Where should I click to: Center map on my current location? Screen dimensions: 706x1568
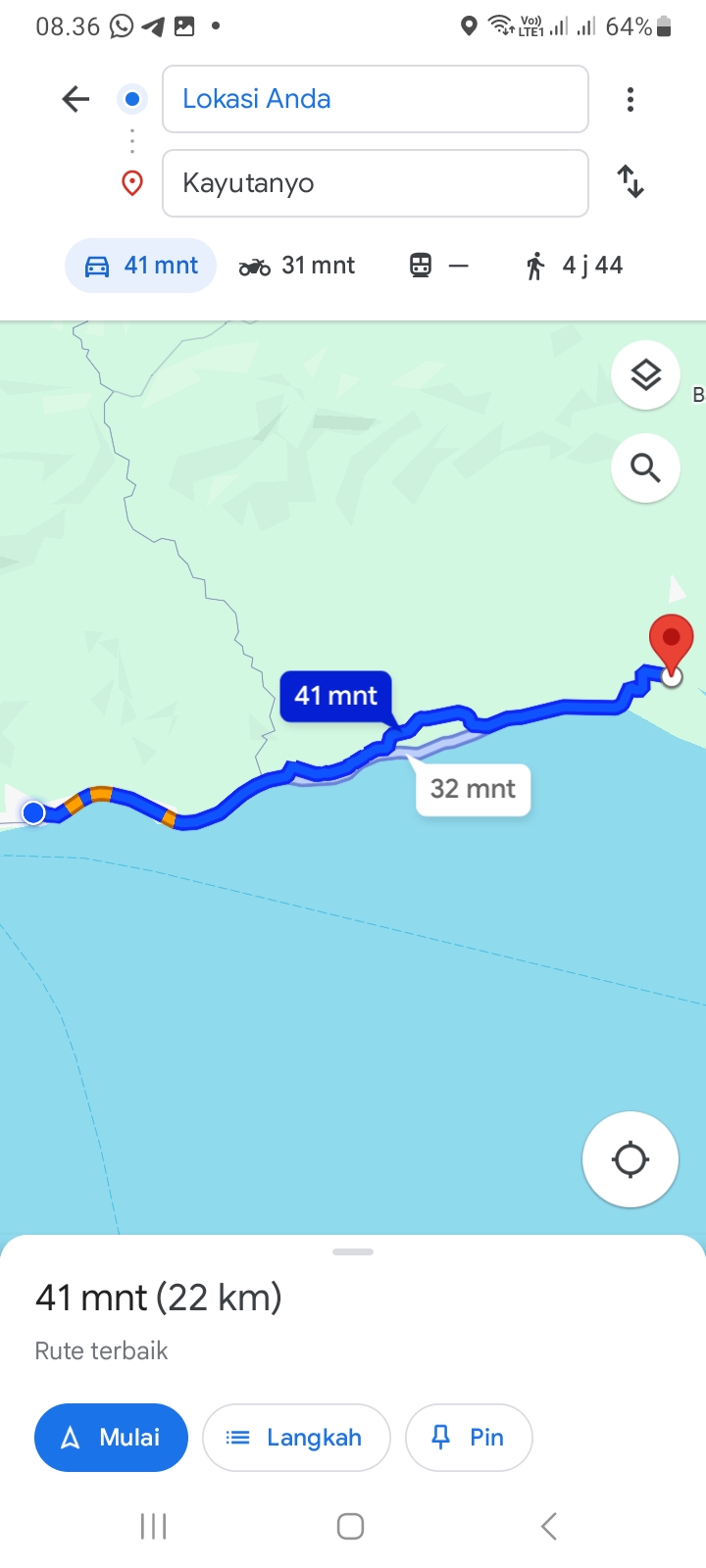coord(630,1159)
